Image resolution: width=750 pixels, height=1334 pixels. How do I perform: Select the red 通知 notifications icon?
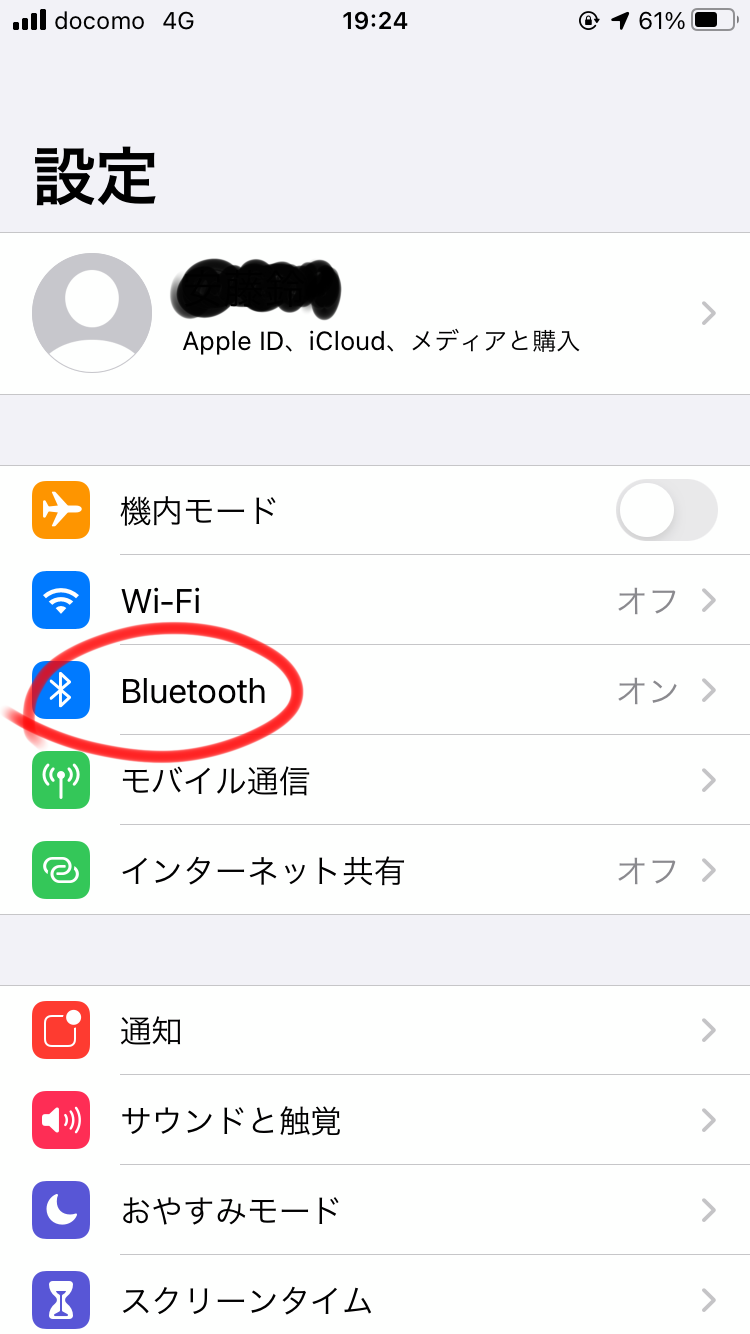tap(60, 1031)
